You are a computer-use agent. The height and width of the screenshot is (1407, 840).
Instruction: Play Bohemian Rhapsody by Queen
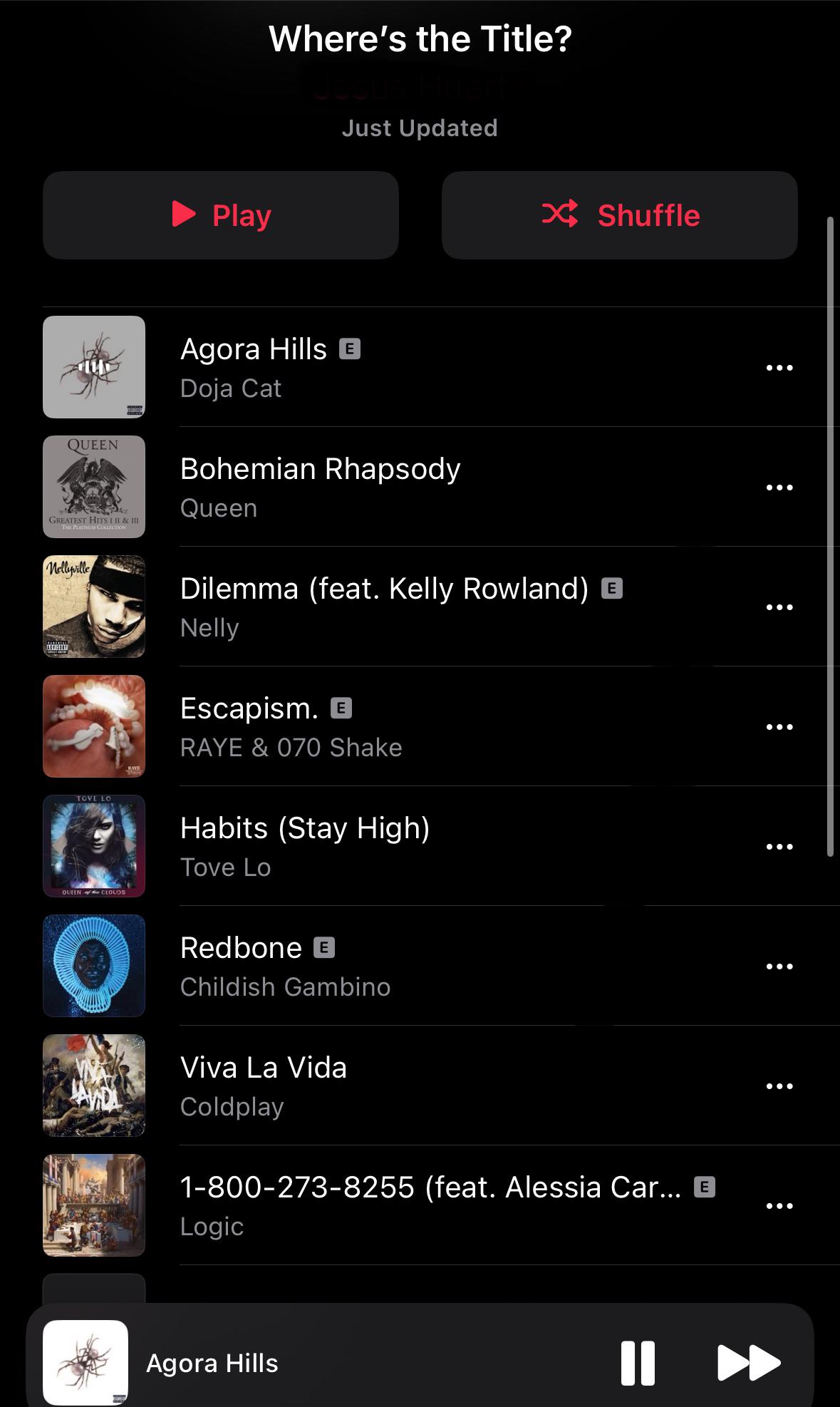(x=321, y=487)
